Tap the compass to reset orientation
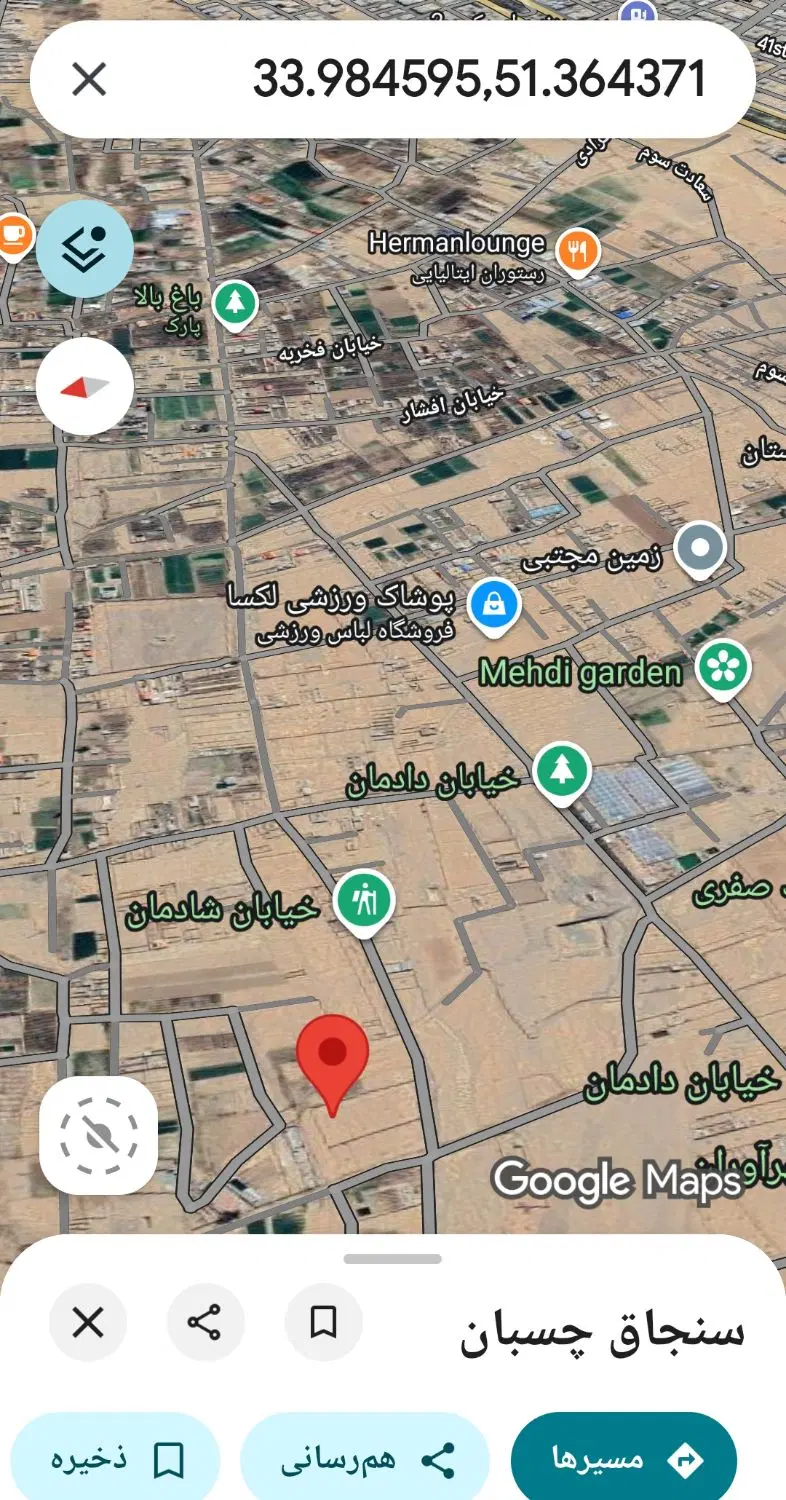 [85, 386]
